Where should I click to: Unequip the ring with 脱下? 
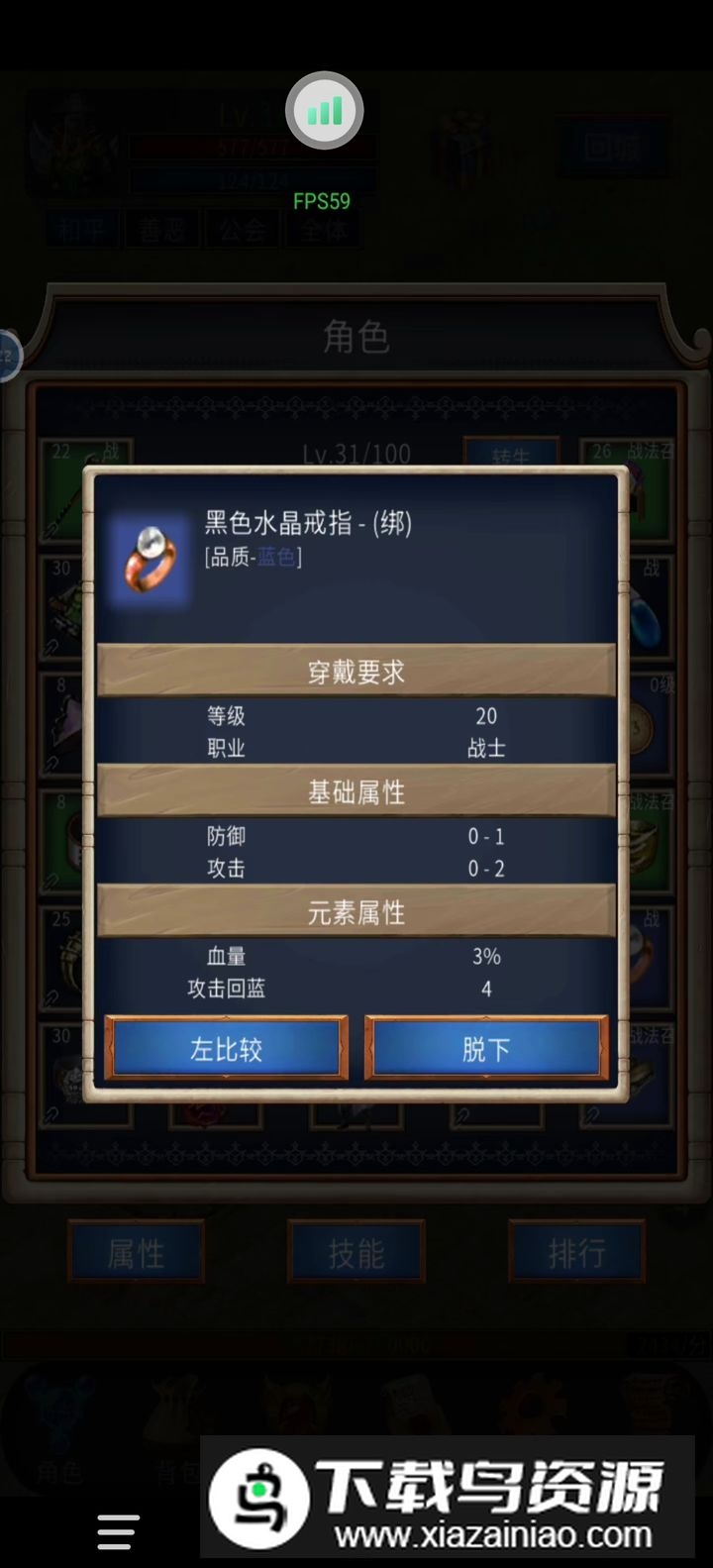486,1048
